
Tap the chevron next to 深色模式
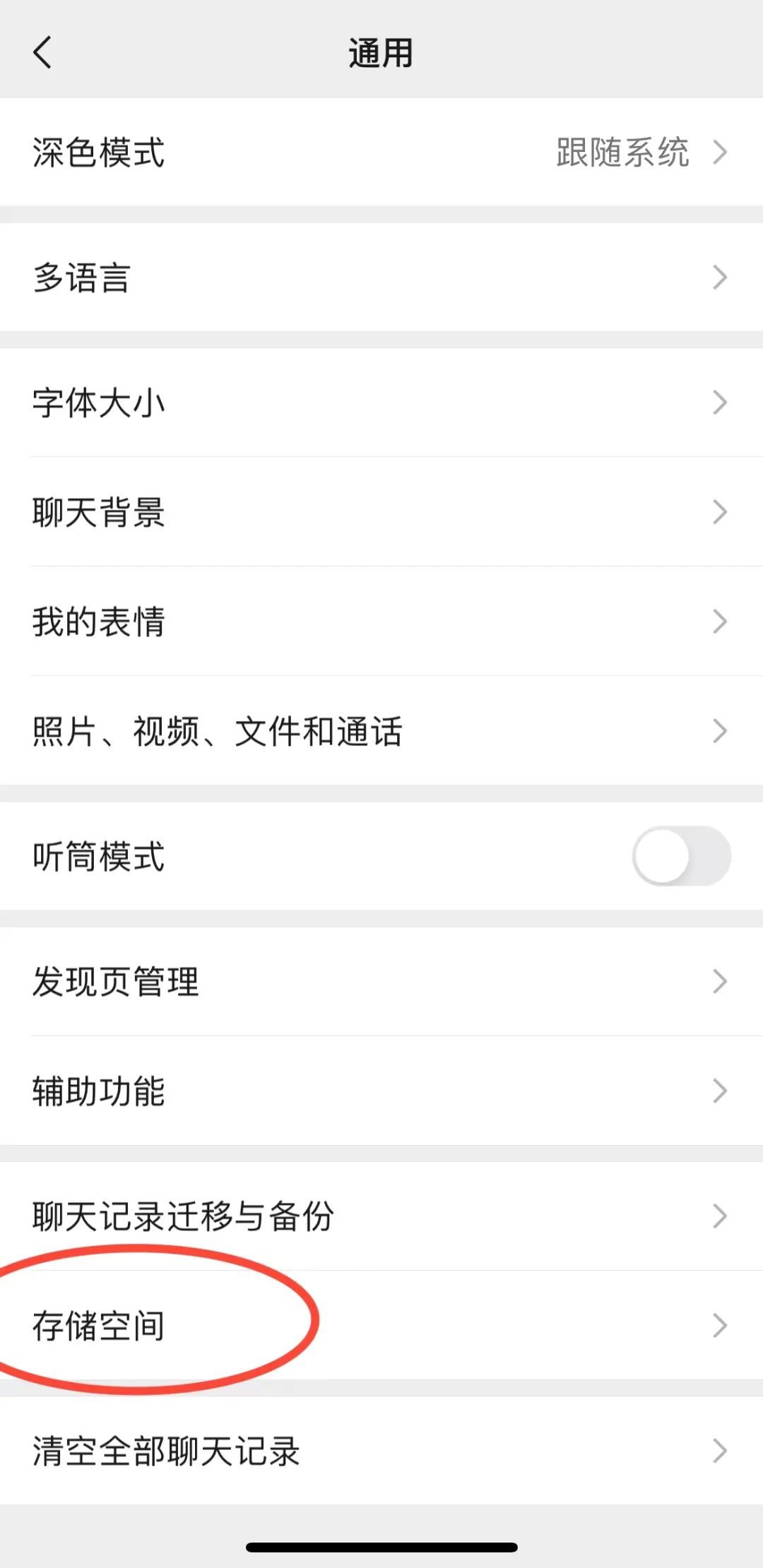coord(721,152)
